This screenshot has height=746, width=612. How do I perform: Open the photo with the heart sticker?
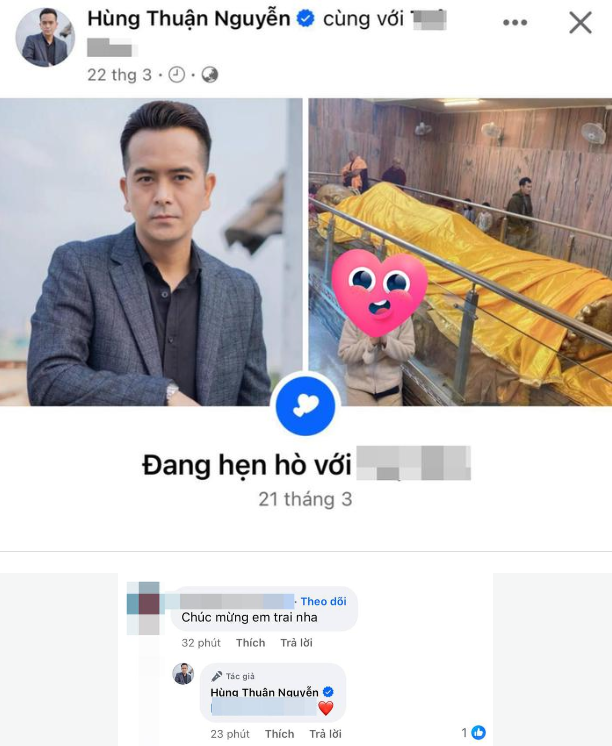[460, 252]
